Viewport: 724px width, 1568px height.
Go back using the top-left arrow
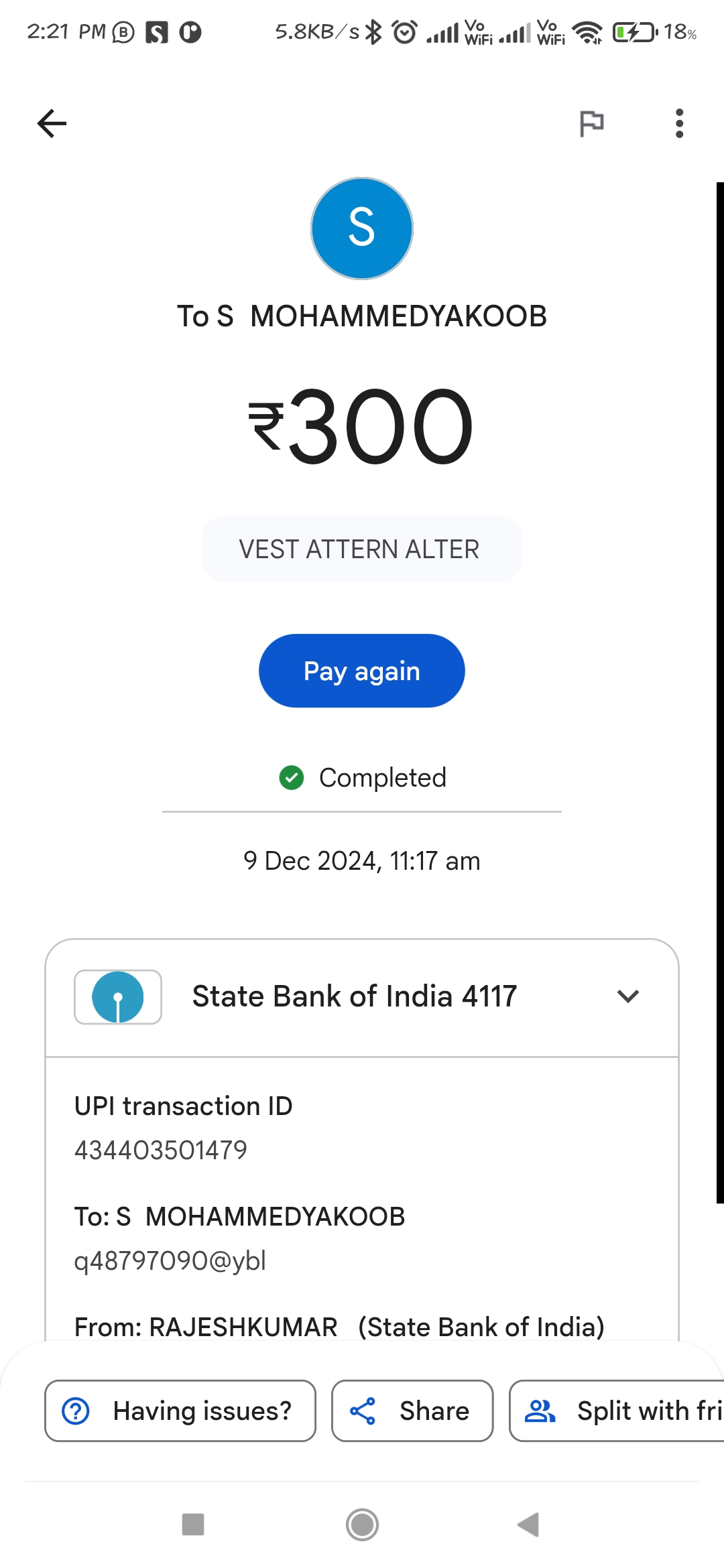coord(52,123)
